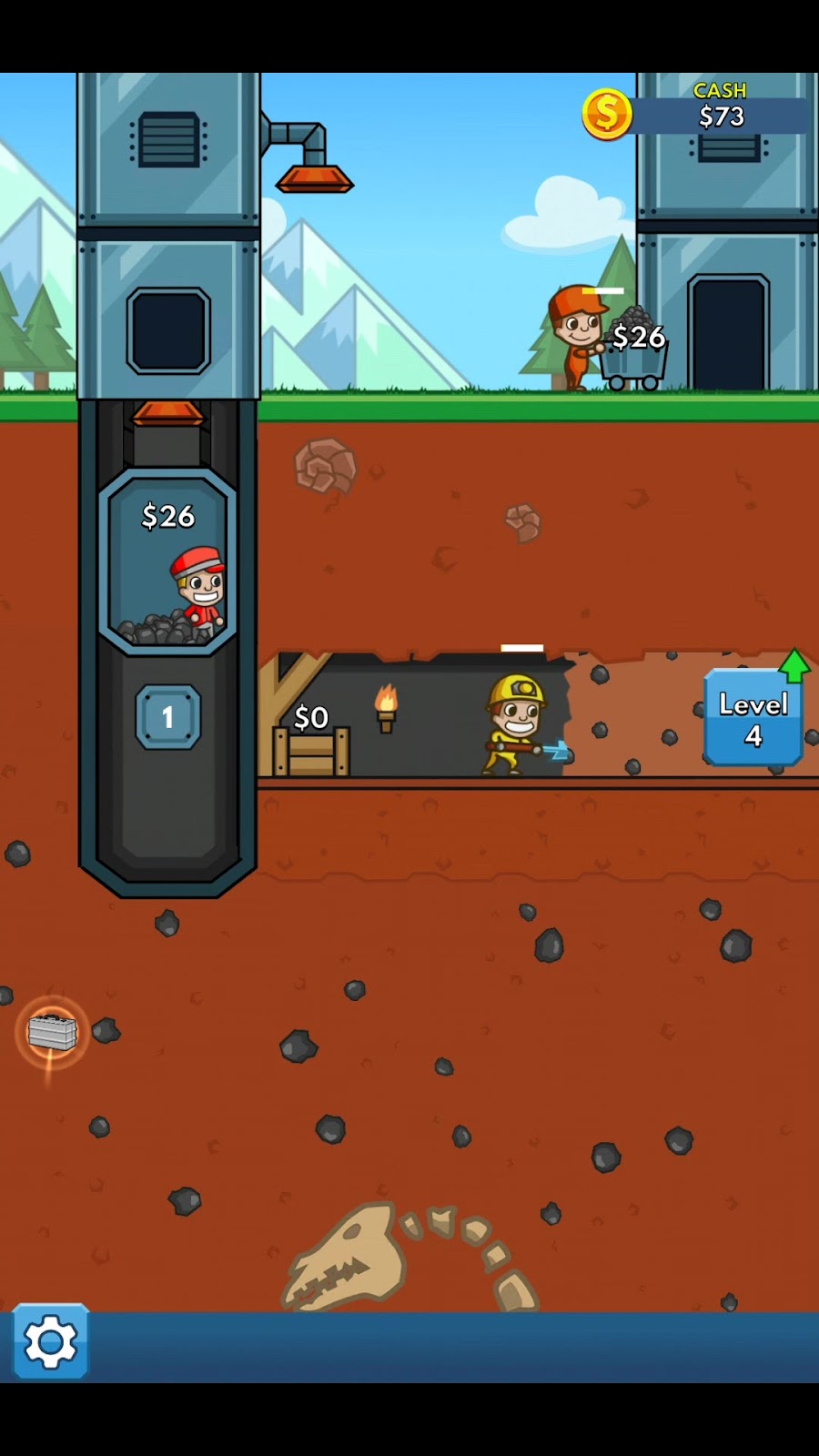Open the settings gear
819x1456 pixels.
[50, 1341]
